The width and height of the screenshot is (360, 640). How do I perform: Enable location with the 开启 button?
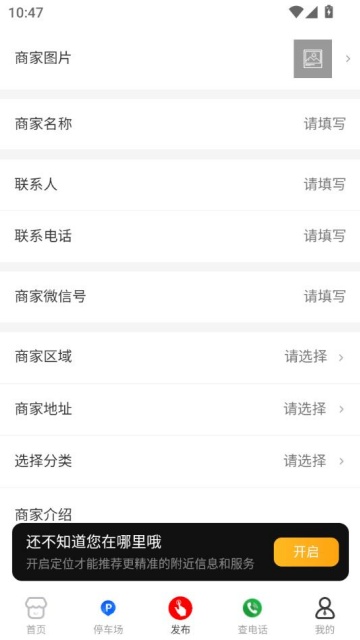[306, 552]
